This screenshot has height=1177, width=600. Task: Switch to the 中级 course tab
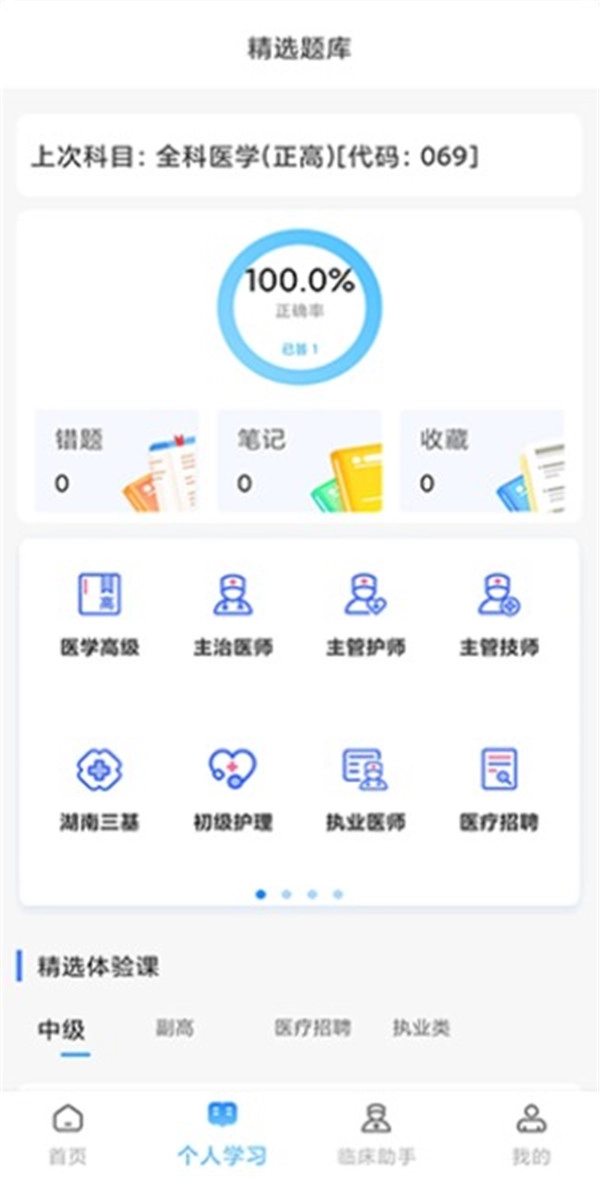tap(62, 1030)
